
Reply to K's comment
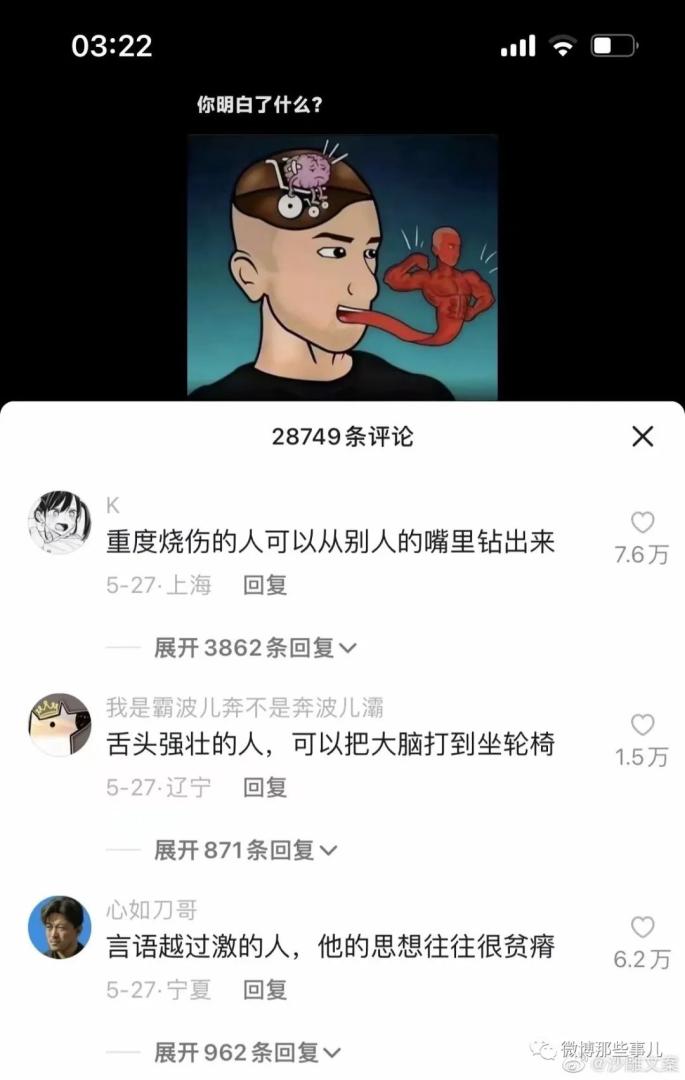[265, 585]
